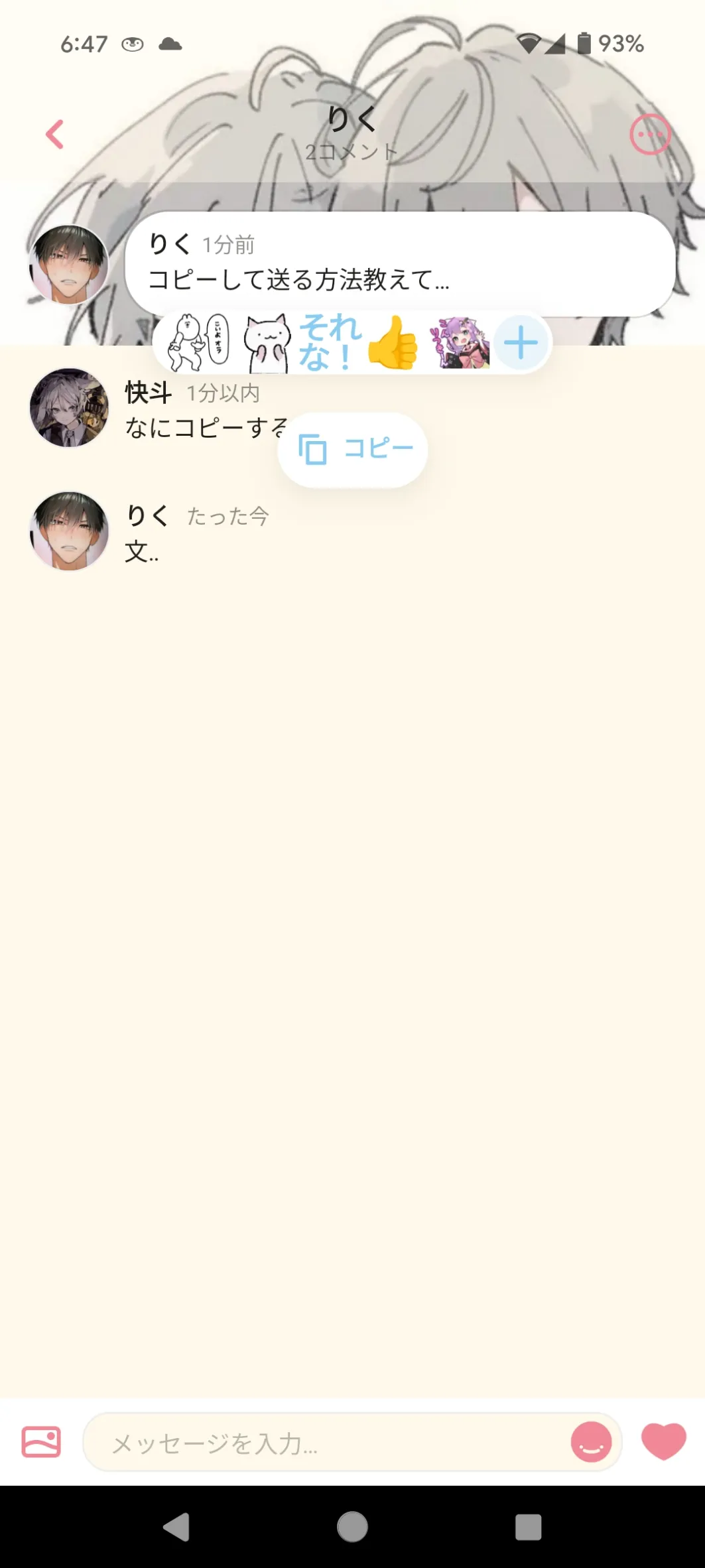This screenshot has height=1568, width=705.
Task: Send a heart with the heart icon
Action: click(x=663, y=1441)
